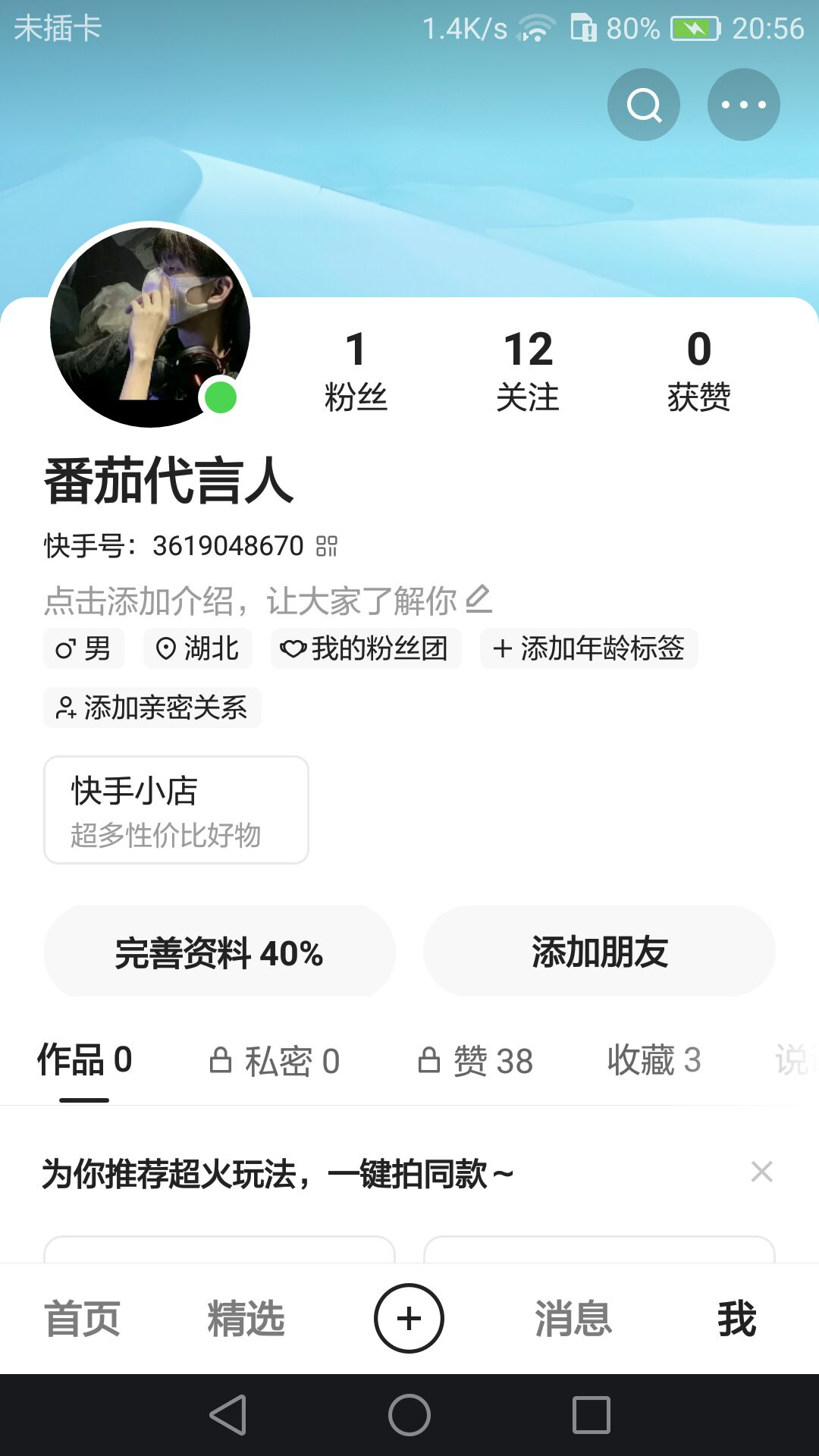Image resolution: width=819 pixels, height=1456 pixels.
Task: Tap the 湖北 location tag
Action: [197, 649]
